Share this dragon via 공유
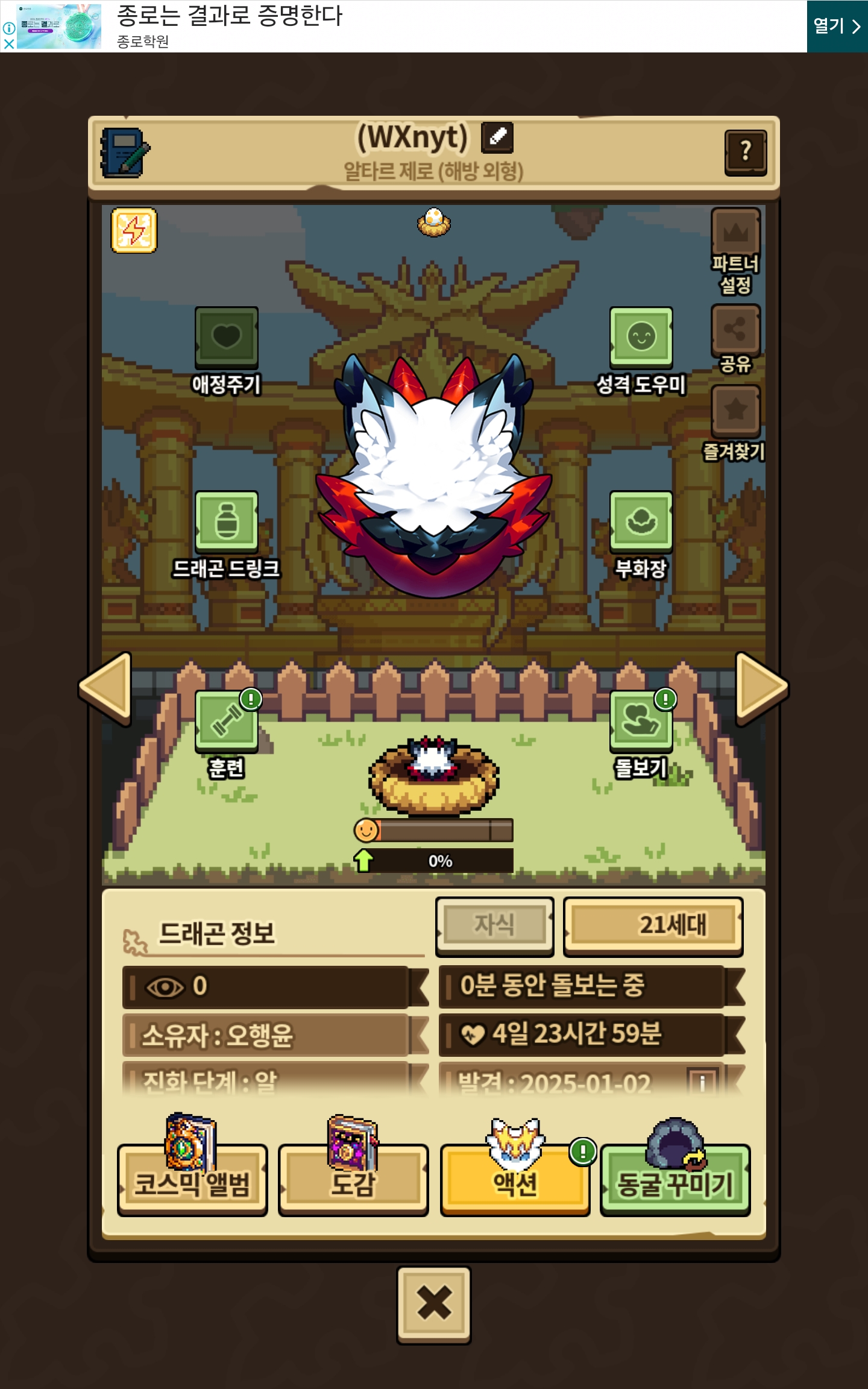Image resolution: width=868 pixels, height=1389 pixels. click(x=735, y=329)
